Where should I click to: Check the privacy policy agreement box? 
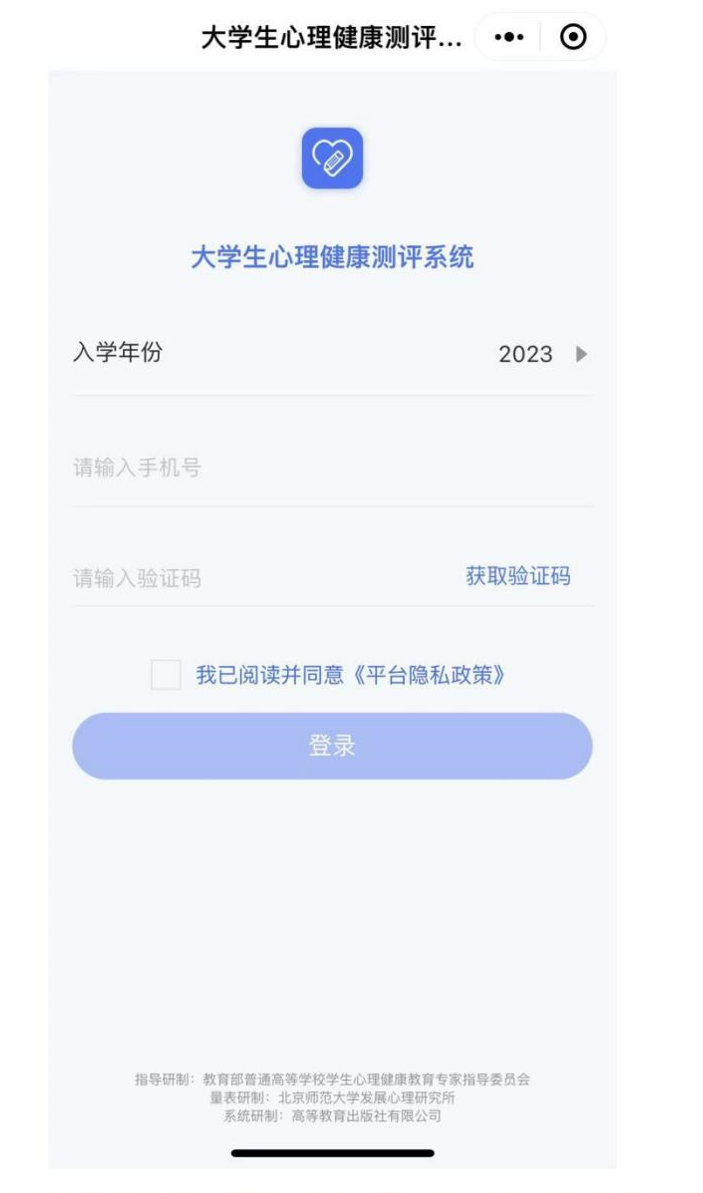(166, 675)
